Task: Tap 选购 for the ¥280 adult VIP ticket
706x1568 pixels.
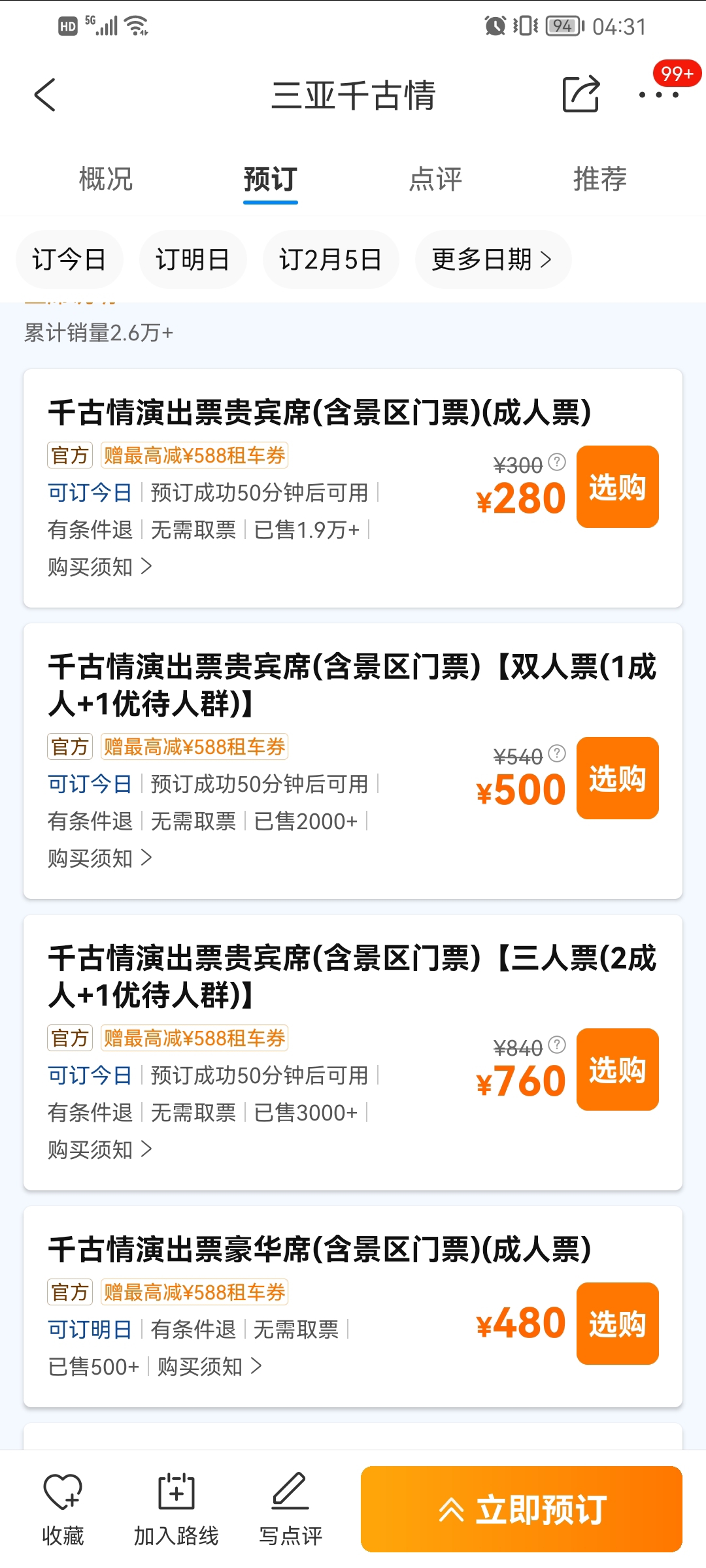Action: click(617, 487)
